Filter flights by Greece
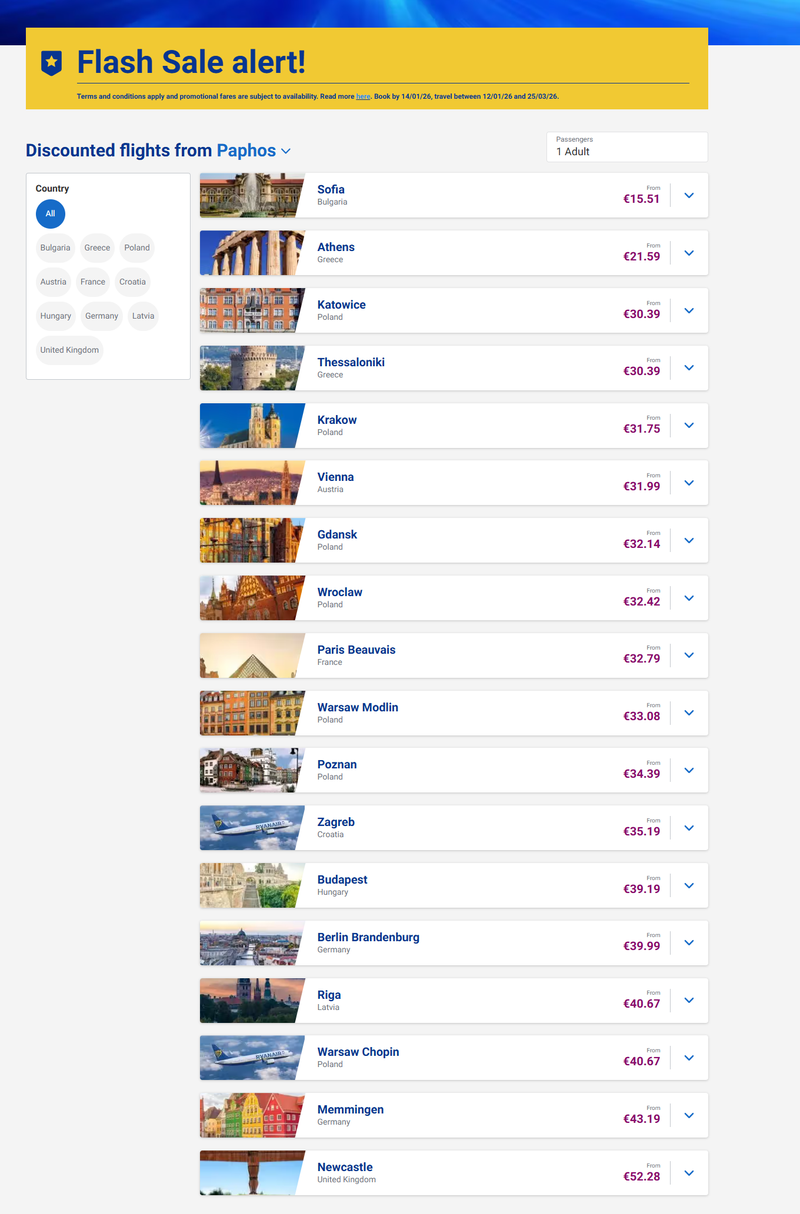Viewport: 800px width, 1214px height. point(97,248)
